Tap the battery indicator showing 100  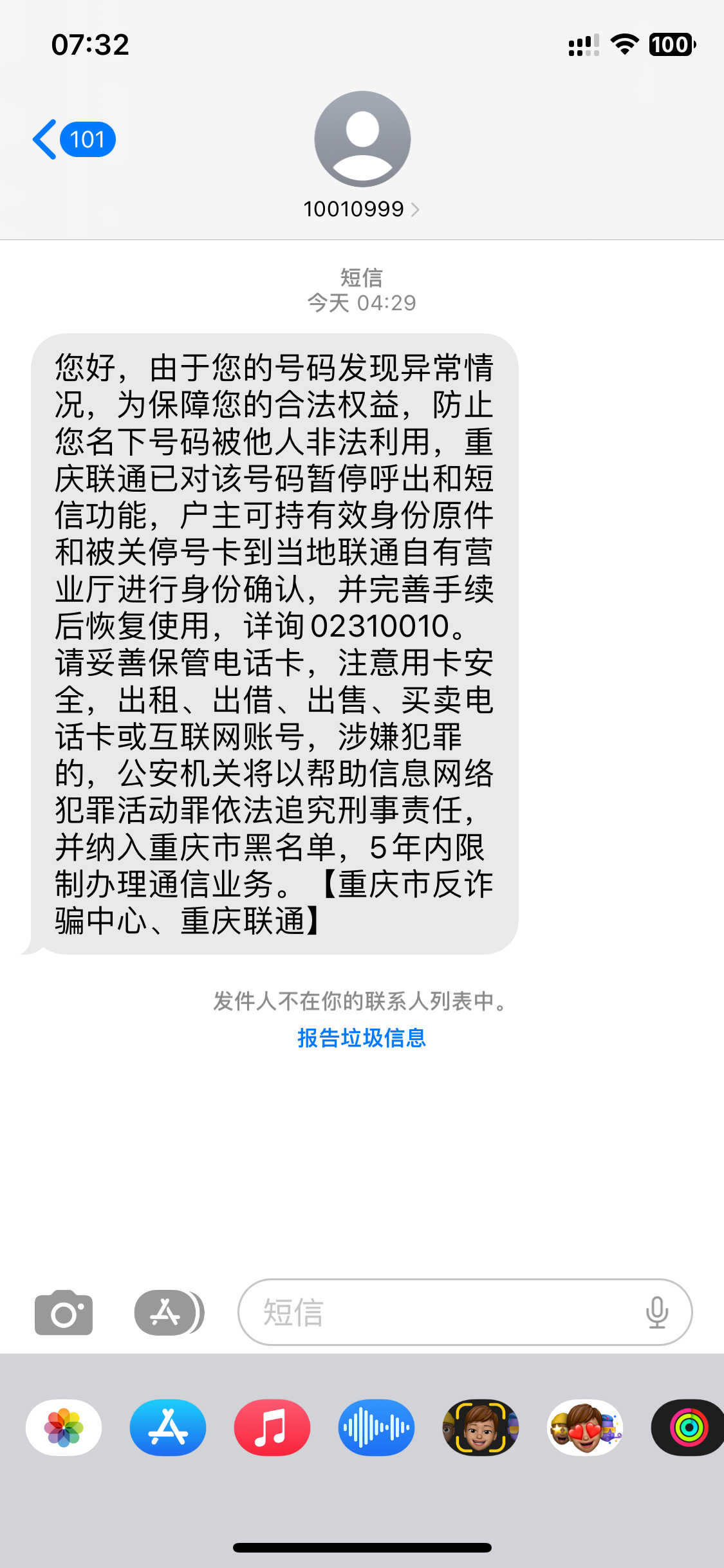(x=671, y=44)
